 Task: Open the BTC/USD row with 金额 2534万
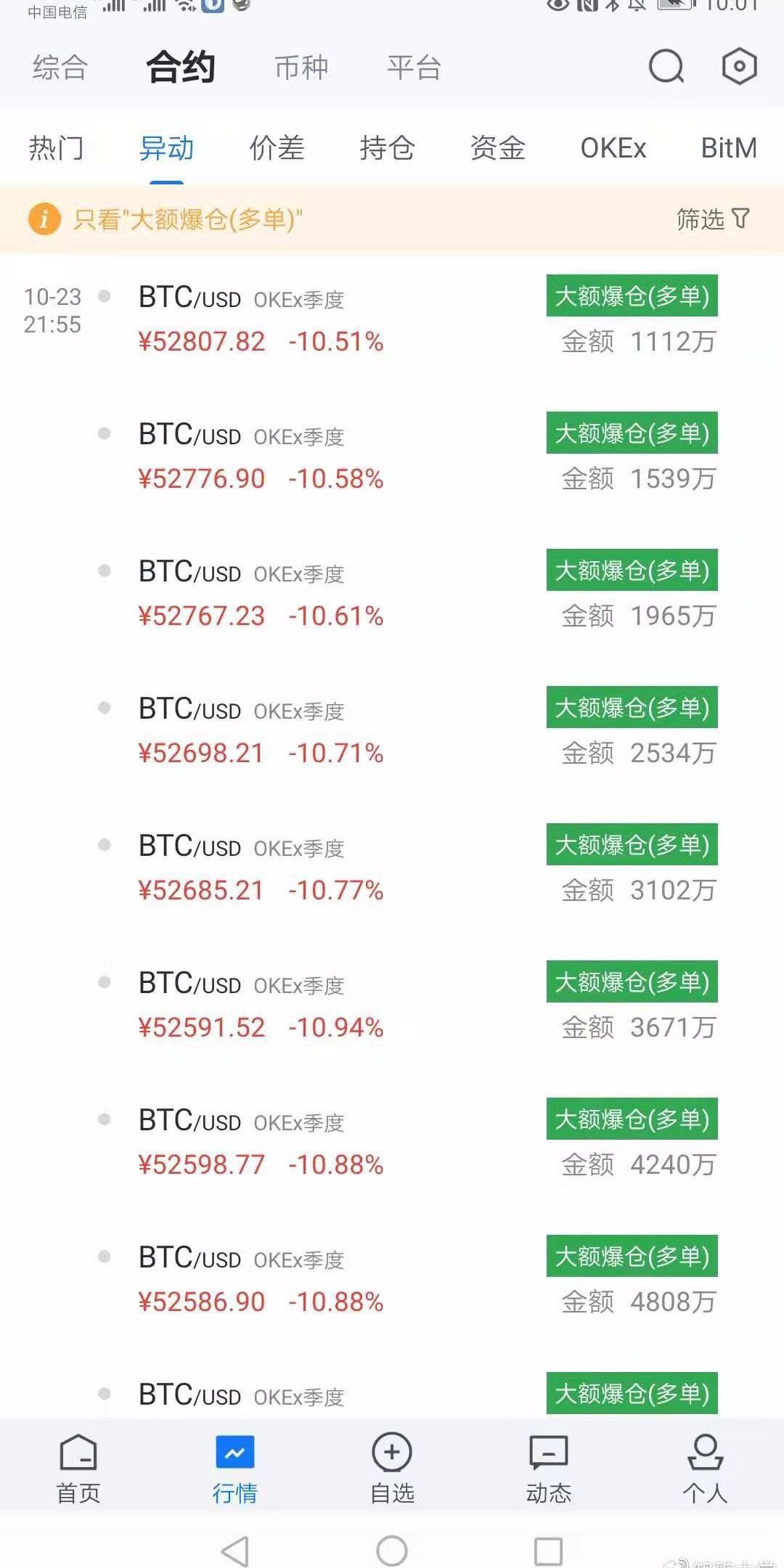[392, 731]
